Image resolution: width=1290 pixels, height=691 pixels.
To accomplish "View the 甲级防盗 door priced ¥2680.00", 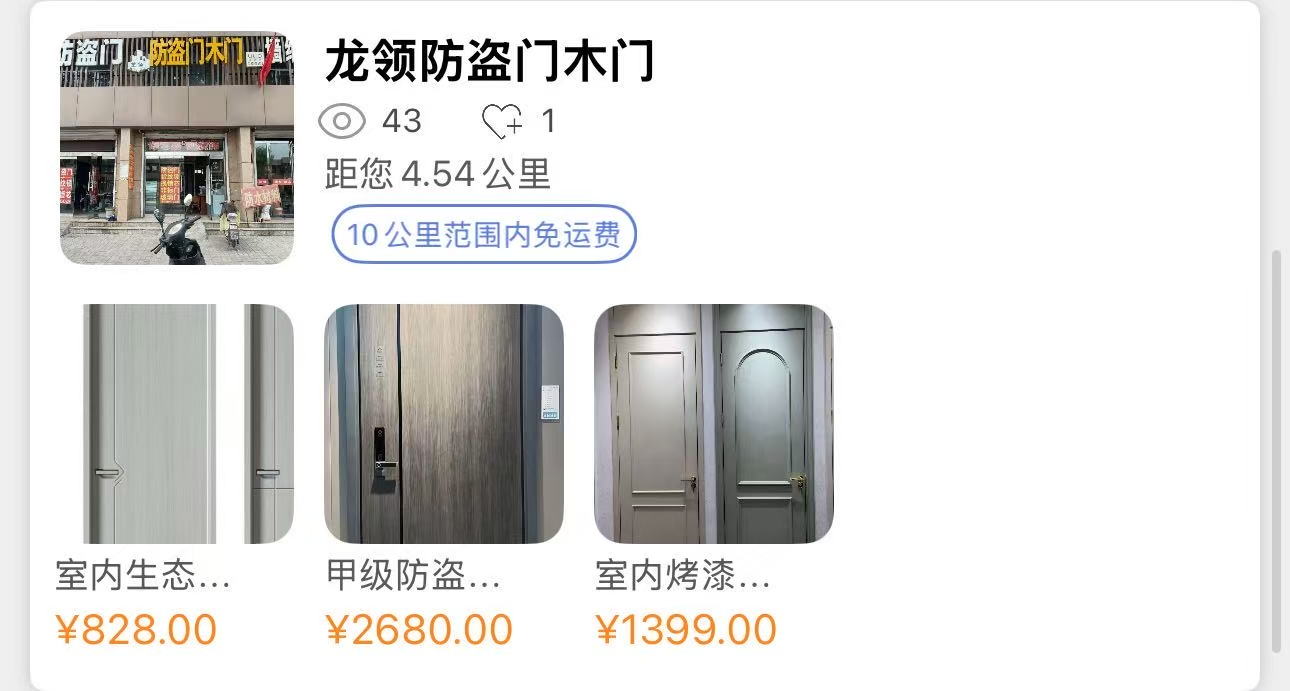I will tap(443, 423).
